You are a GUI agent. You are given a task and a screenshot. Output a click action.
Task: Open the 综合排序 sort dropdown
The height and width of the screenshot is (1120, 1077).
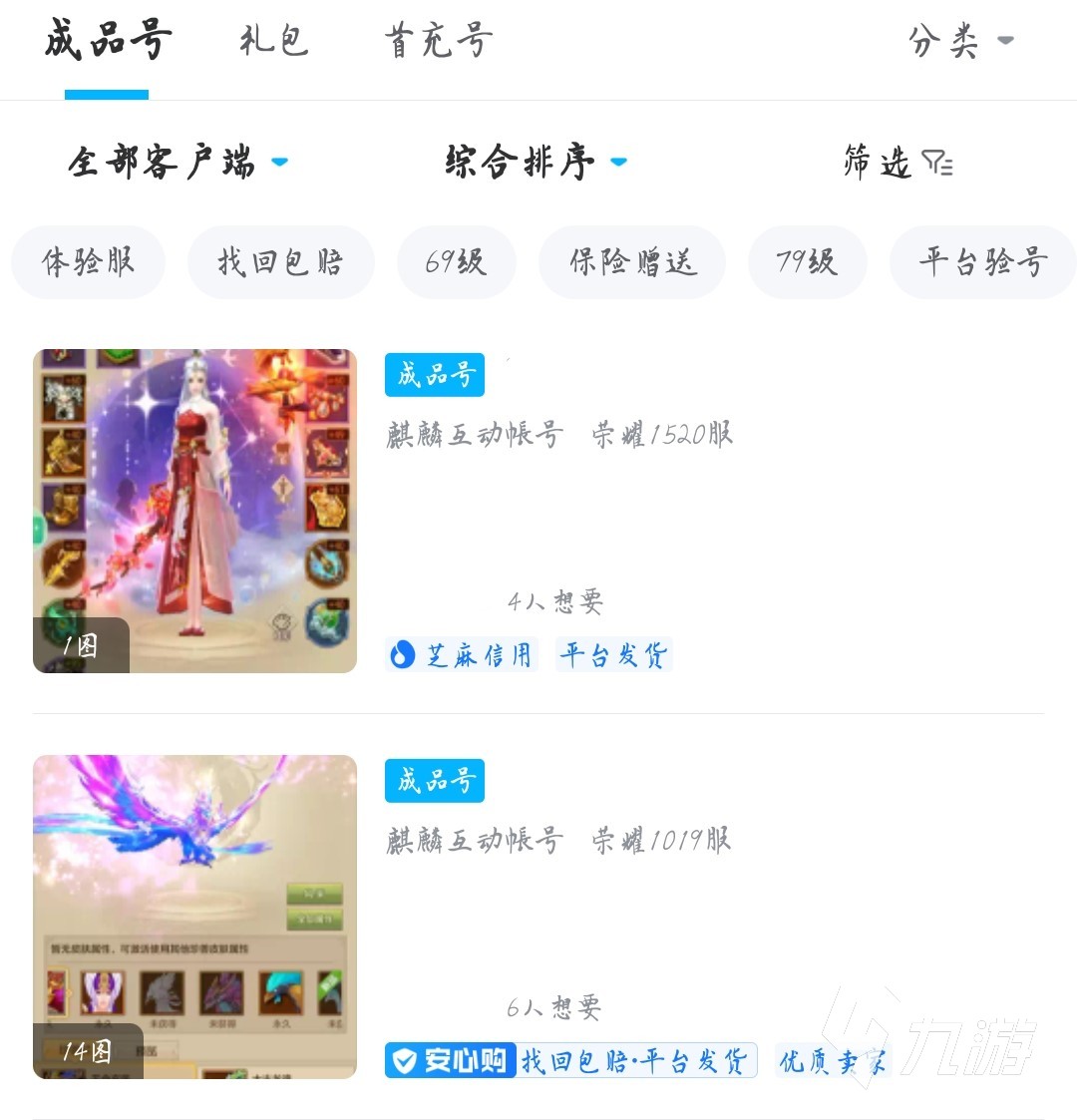click(x=536, y=162)
